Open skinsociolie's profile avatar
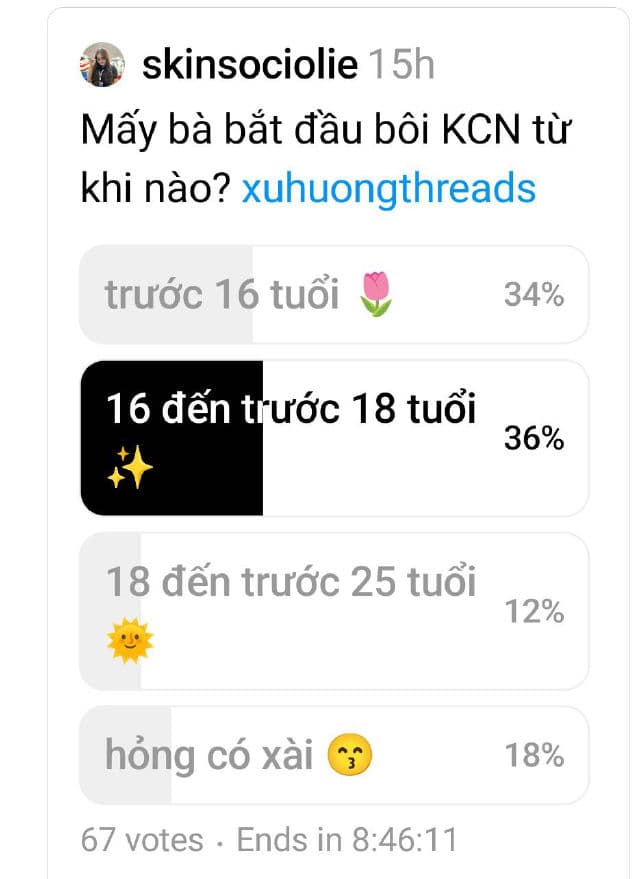Image resolution: width=640 pixels, height=879 pixels. (102, 65)
